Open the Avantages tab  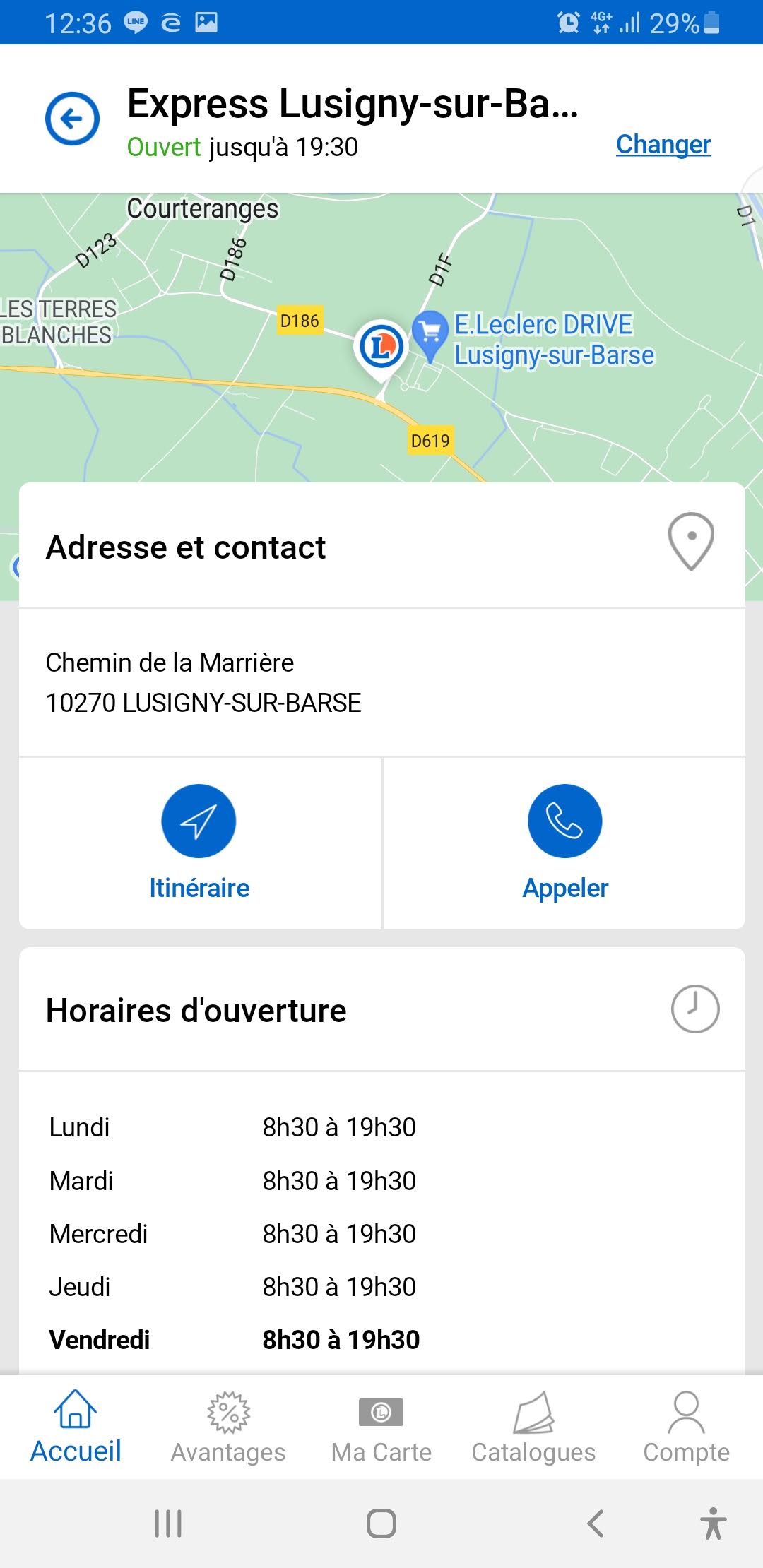coord(228,1428)
